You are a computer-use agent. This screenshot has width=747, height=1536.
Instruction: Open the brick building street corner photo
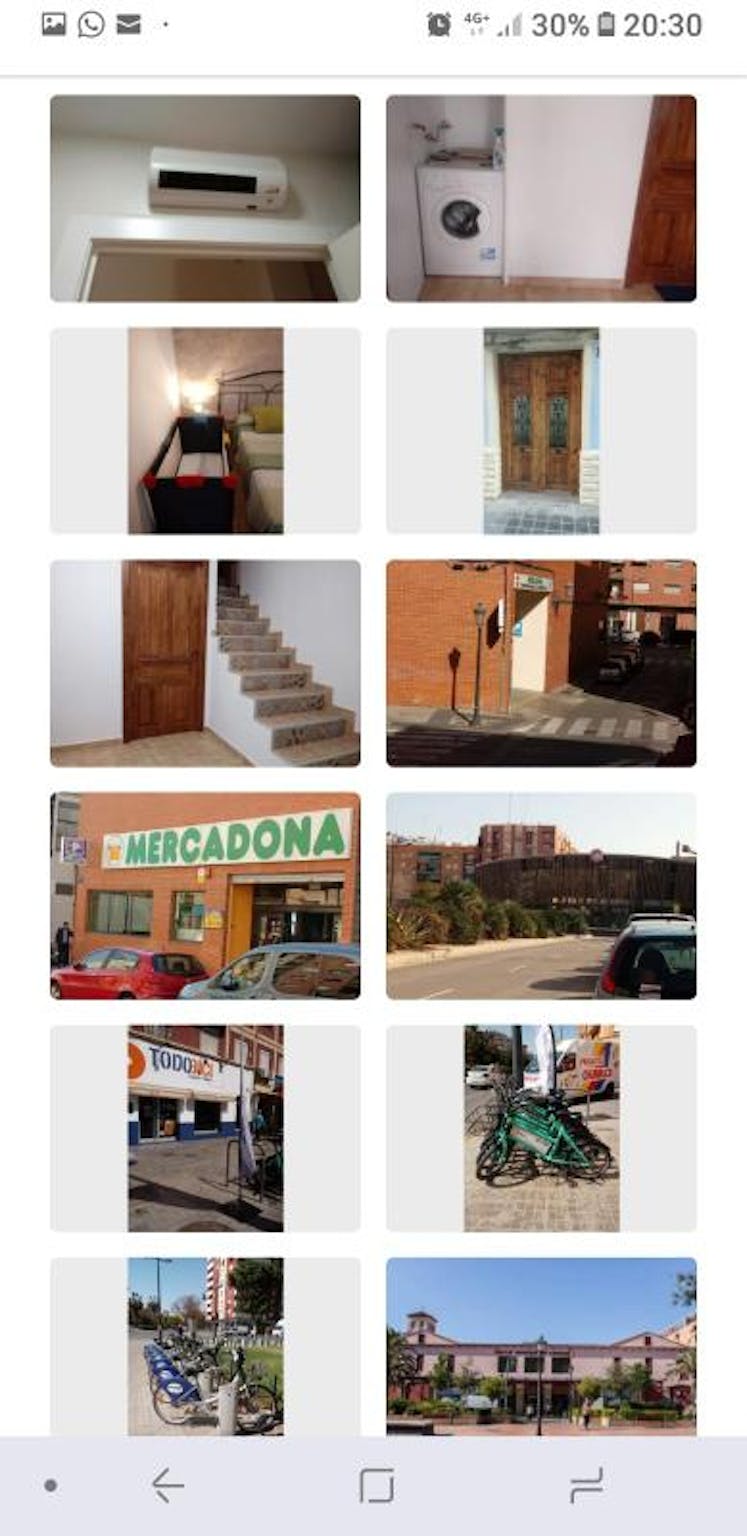(541, 663)
